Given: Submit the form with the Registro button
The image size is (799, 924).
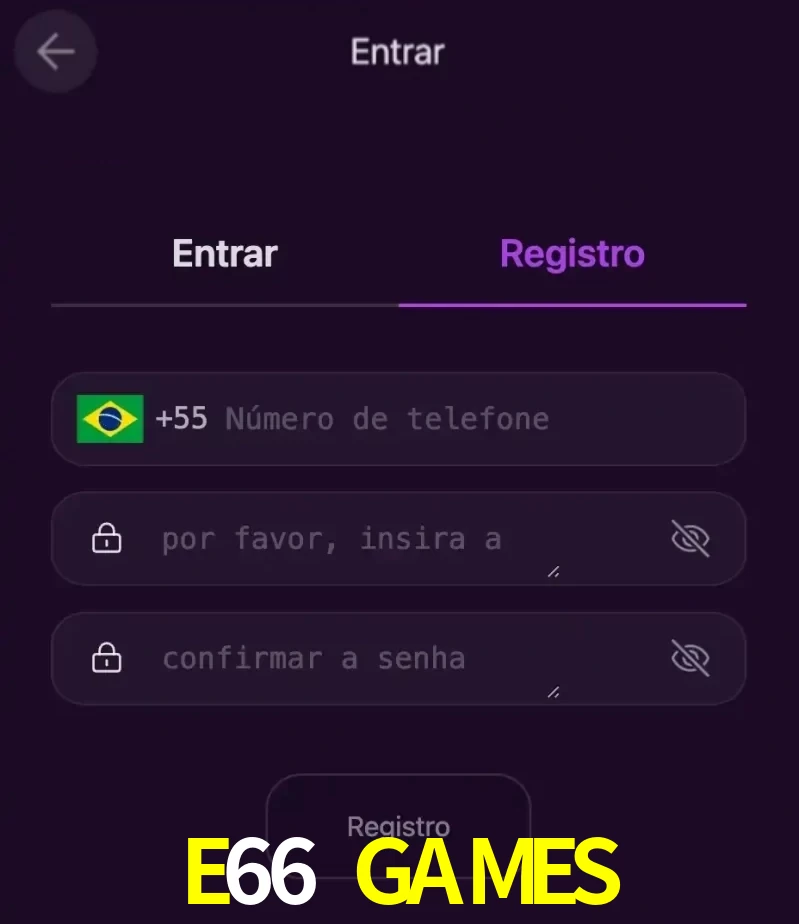Looking at the screenshot, I should click(x=398, y=822).
